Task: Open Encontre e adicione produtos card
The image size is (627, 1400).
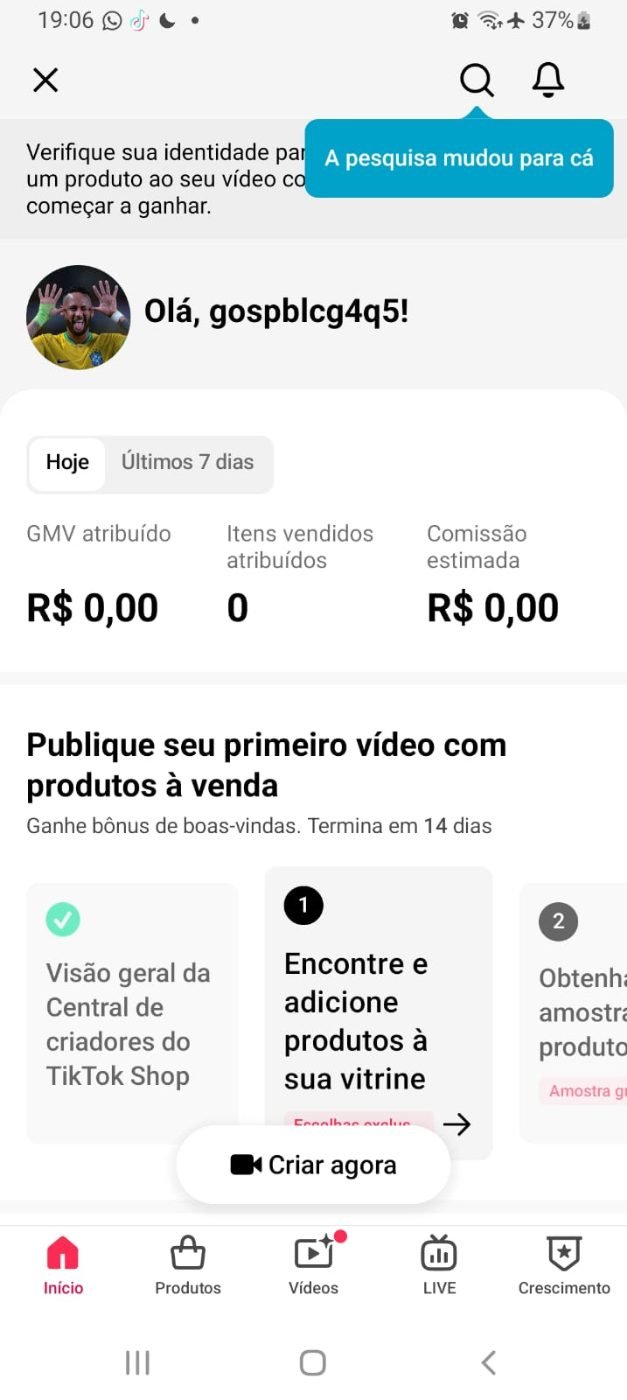Action: pyautogui.click(x=378, y=1010)
